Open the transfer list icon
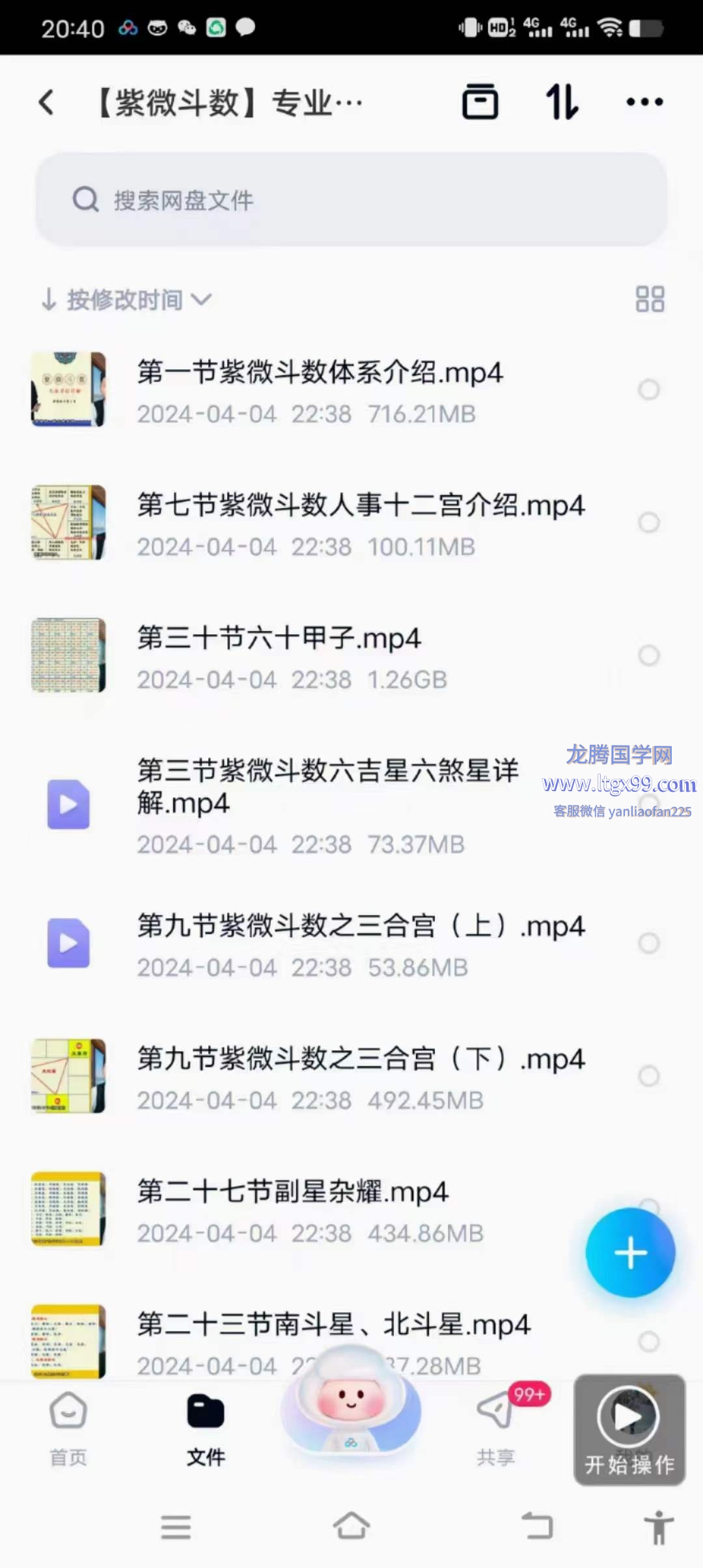This screenshot has height=1568, width=703. (x=561, y=102)
